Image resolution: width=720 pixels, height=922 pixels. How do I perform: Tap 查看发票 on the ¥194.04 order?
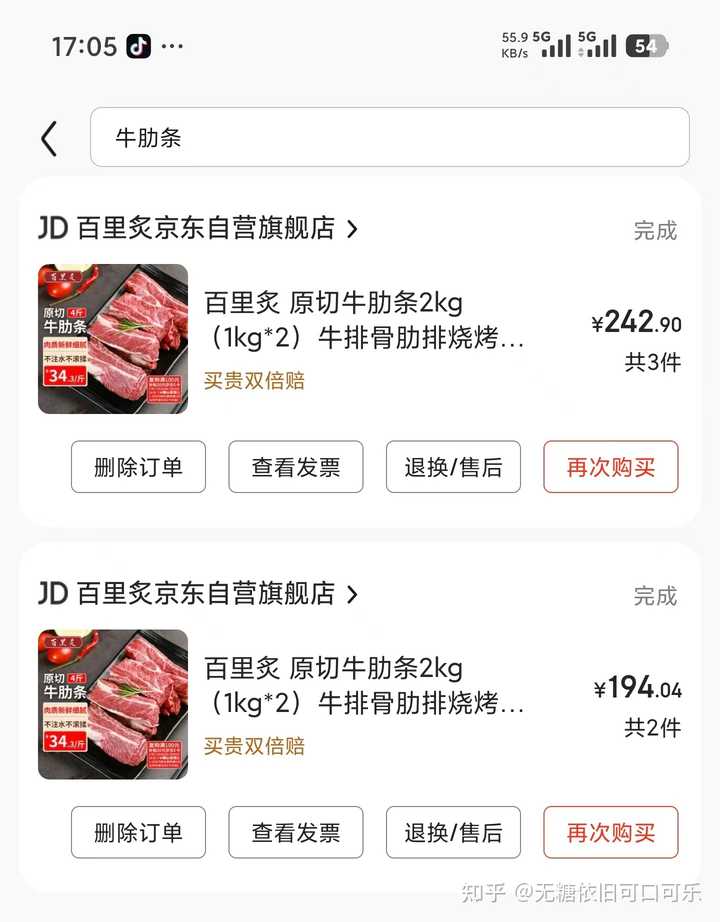[x=296, y=832]
